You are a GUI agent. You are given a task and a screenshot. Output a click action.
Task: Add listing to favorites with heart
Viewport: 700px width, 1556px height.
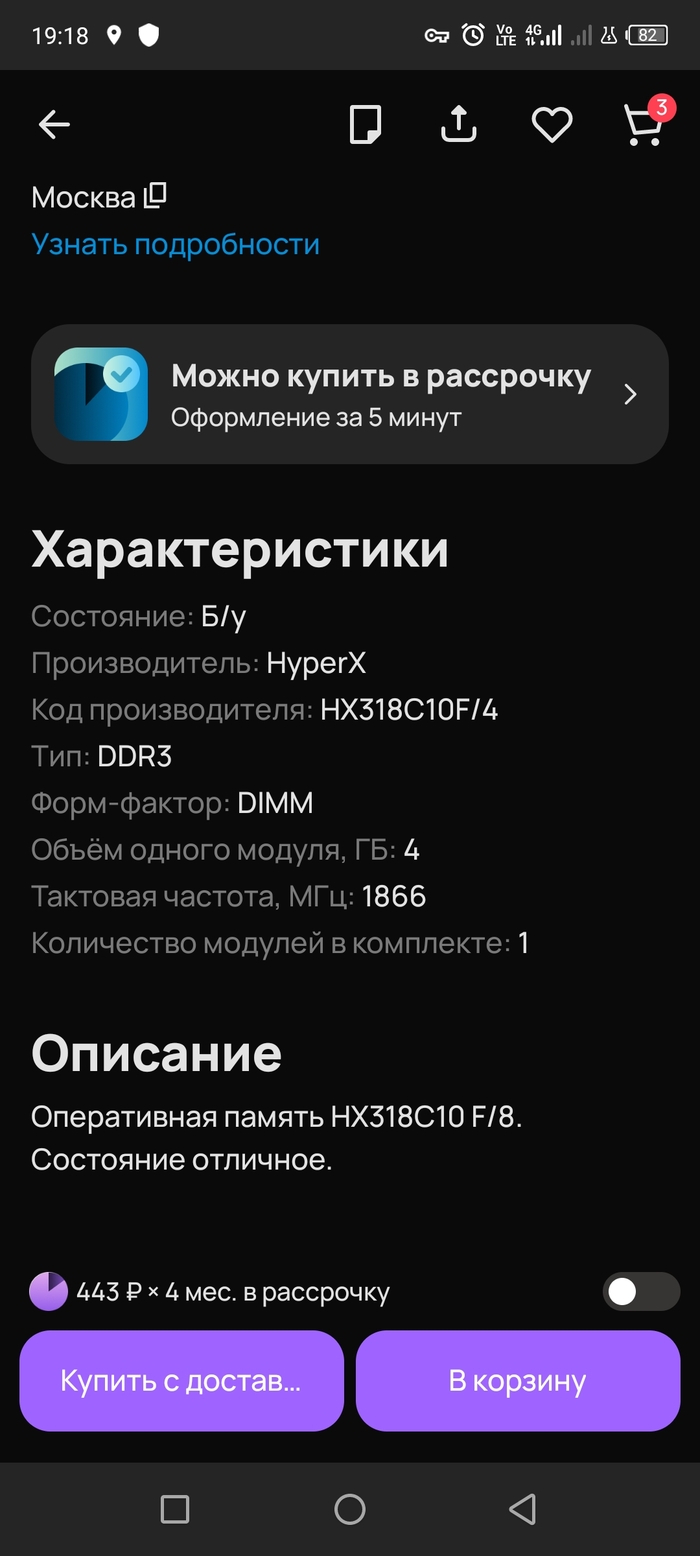coord(551,125)
